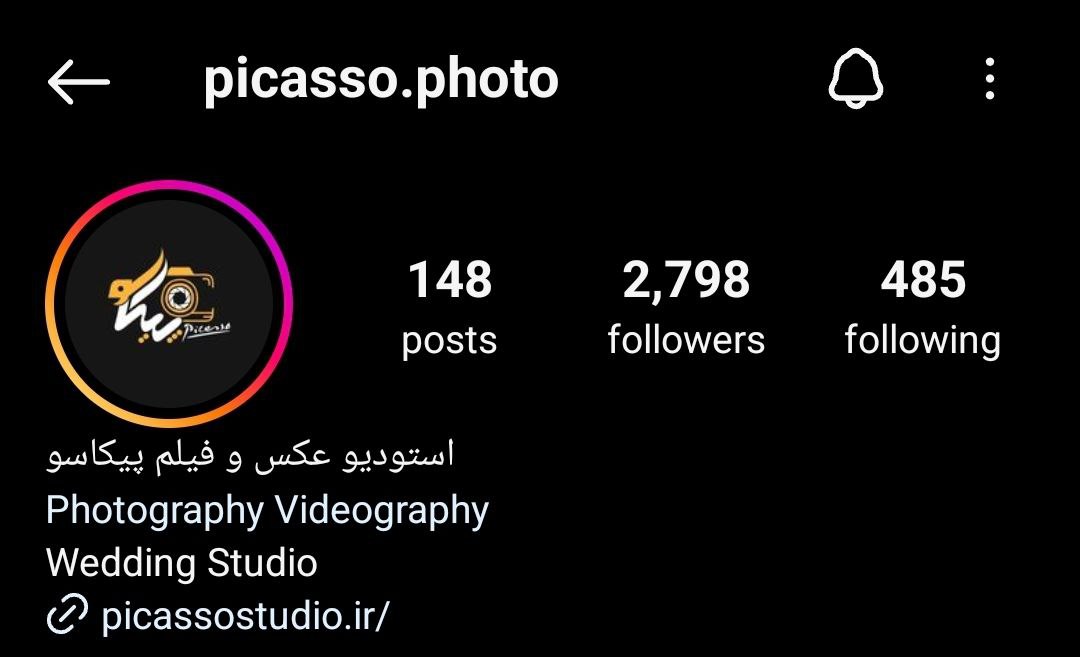This screenshot has height=657, width=1080.
Task: Open the 148 posts count
Action: 449,307
